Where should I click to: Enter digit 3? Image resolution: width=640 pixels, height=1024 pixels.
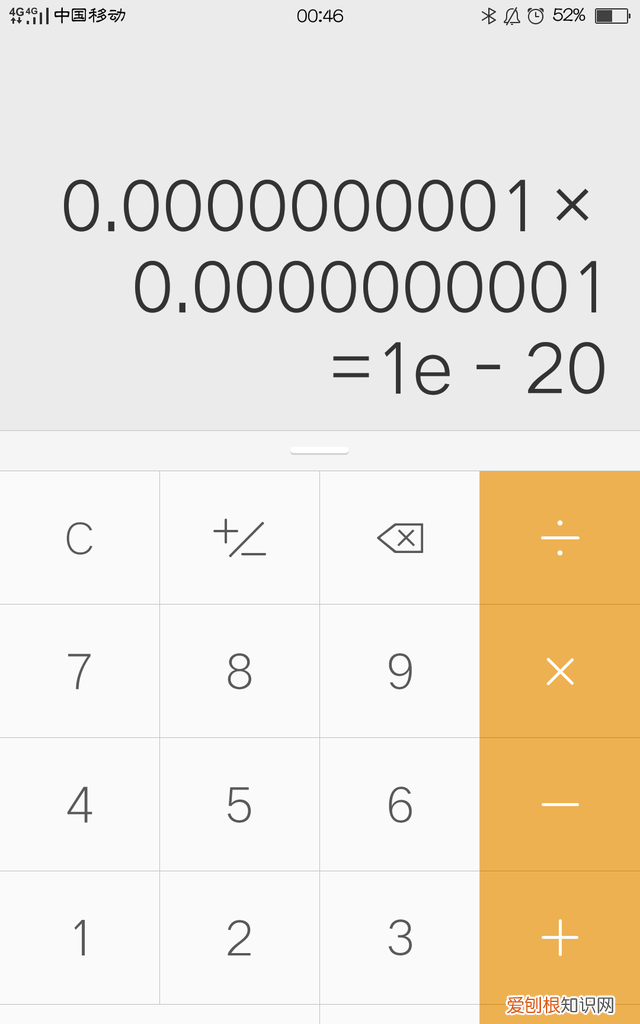pos(400,937)
